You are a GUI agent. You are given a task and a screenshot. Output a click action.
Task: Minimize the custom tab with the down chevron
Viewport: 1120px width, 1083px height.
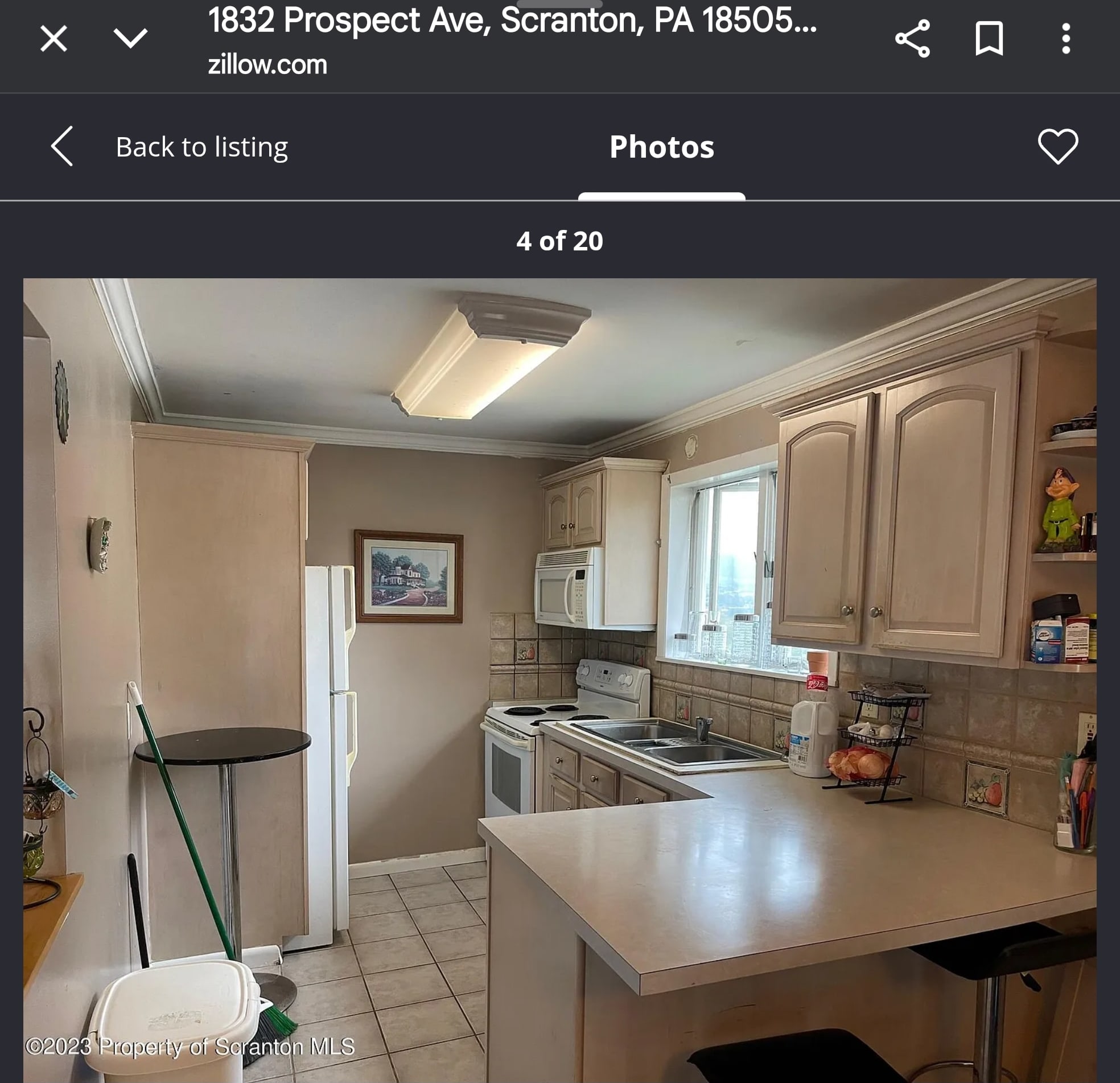(x=130, y=38)
